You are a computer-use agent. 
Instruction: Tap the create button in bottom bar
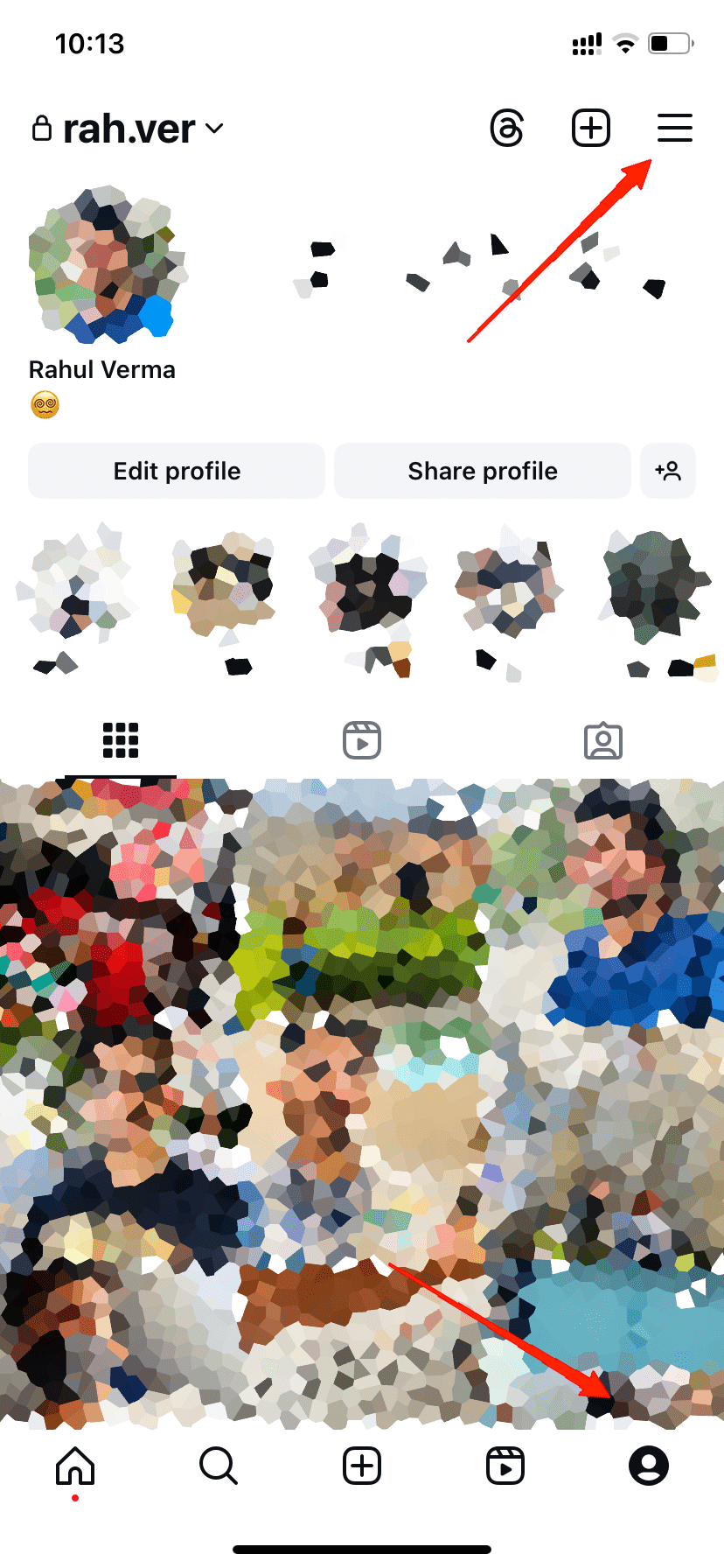pos(362,1466)
